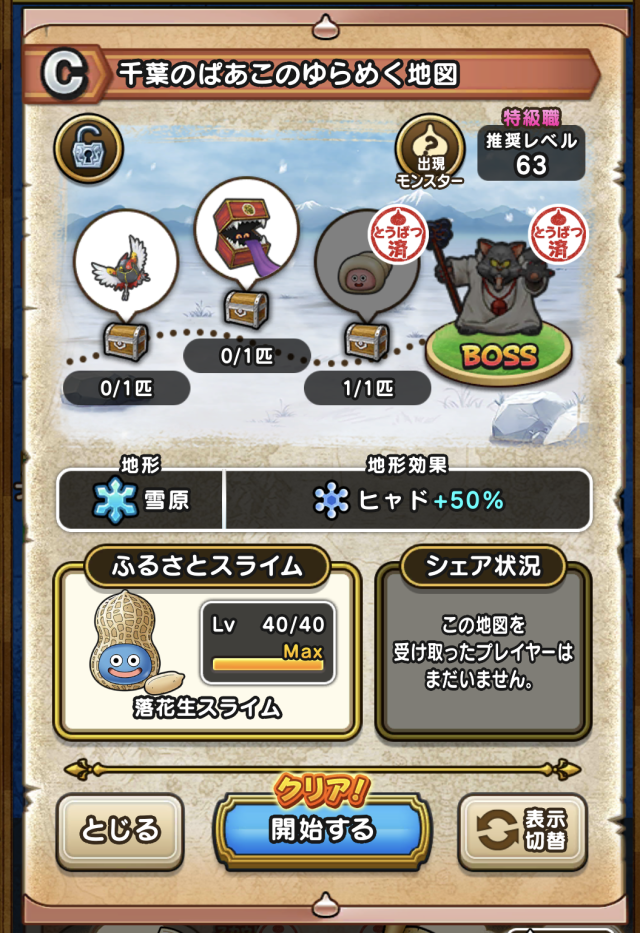Switch the view with 表示切替
The image size is (640, 933).
(522, 830)
